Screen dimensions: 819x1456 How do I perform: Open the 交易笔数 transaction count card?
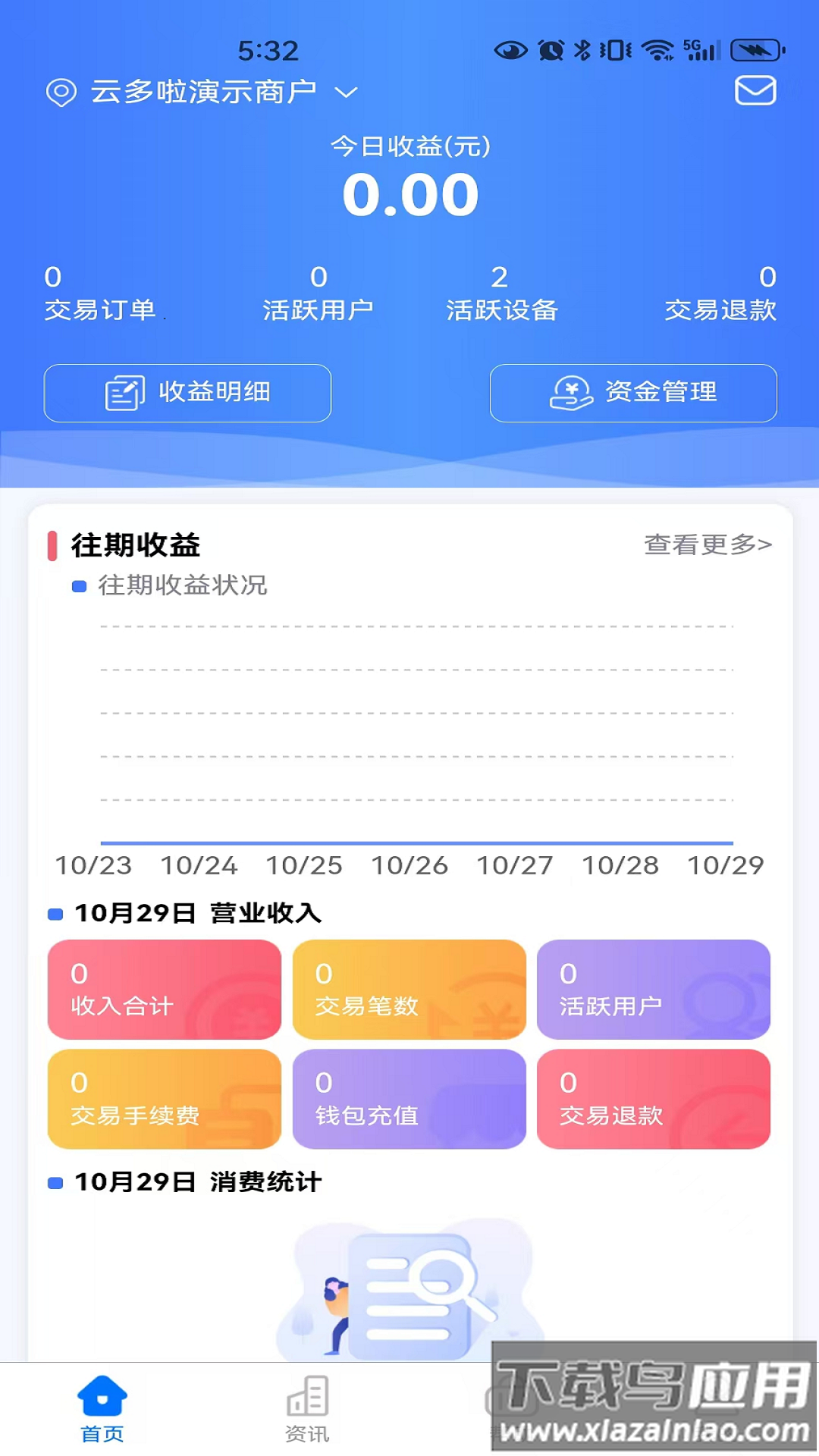click(x=409, y=989)
